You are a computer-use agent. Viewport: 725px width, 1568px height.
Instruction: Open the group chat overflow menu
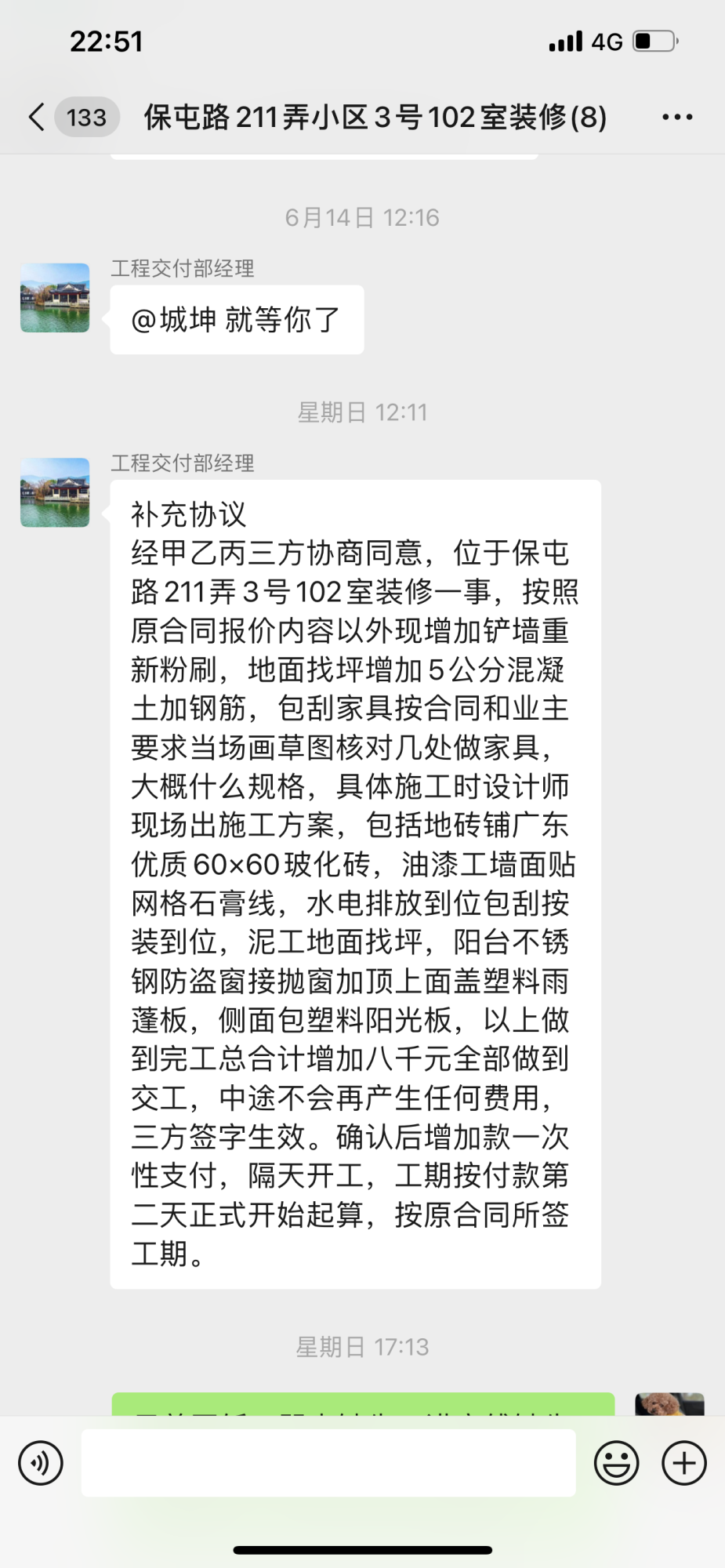pyautogui.click(x=677, y=117)
